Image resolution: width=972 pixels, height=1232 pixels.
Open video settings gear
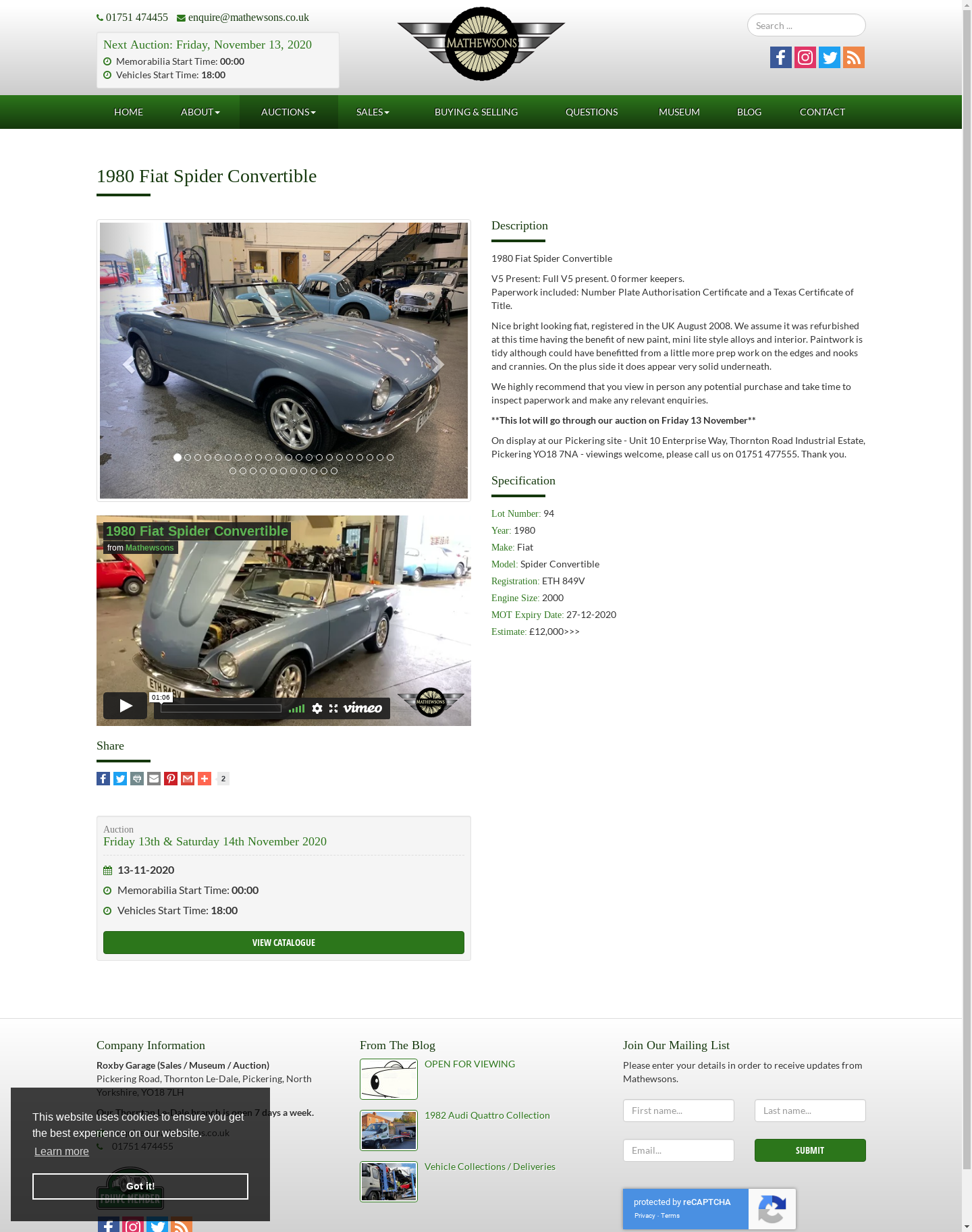(317, 708)
